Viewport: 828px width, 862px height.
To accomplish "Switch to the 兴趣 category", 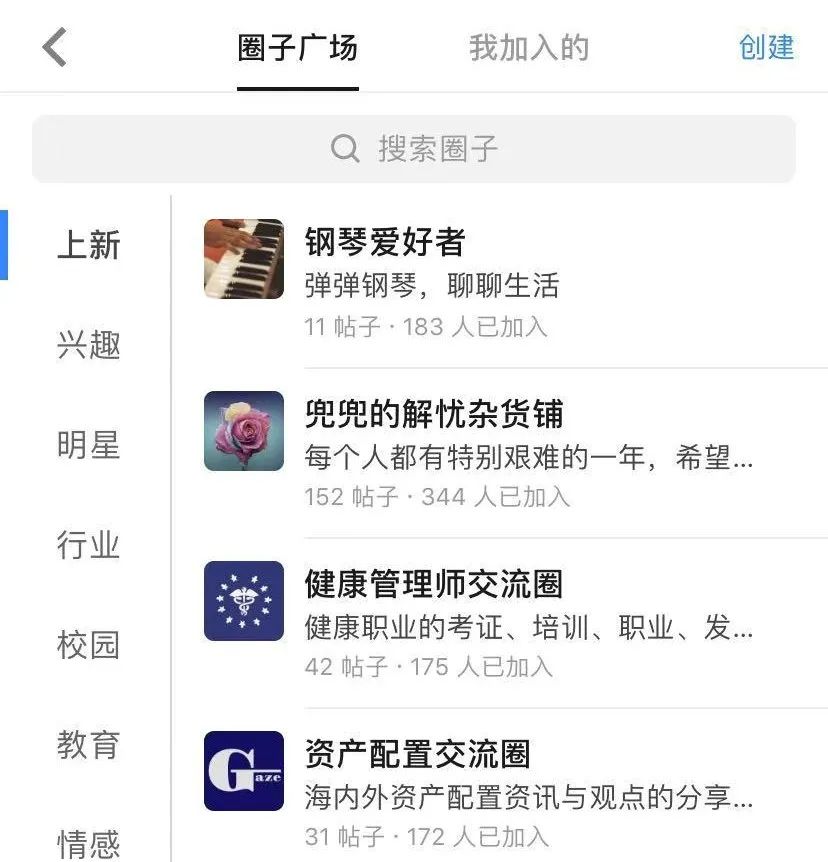I will pyautogui.click(x=88, y=345).
